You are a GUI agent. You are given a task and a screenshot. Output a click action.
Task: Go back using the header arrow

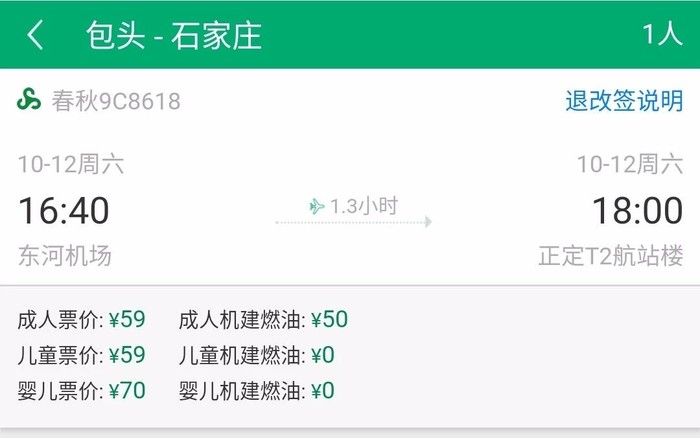tap(36, 35)
